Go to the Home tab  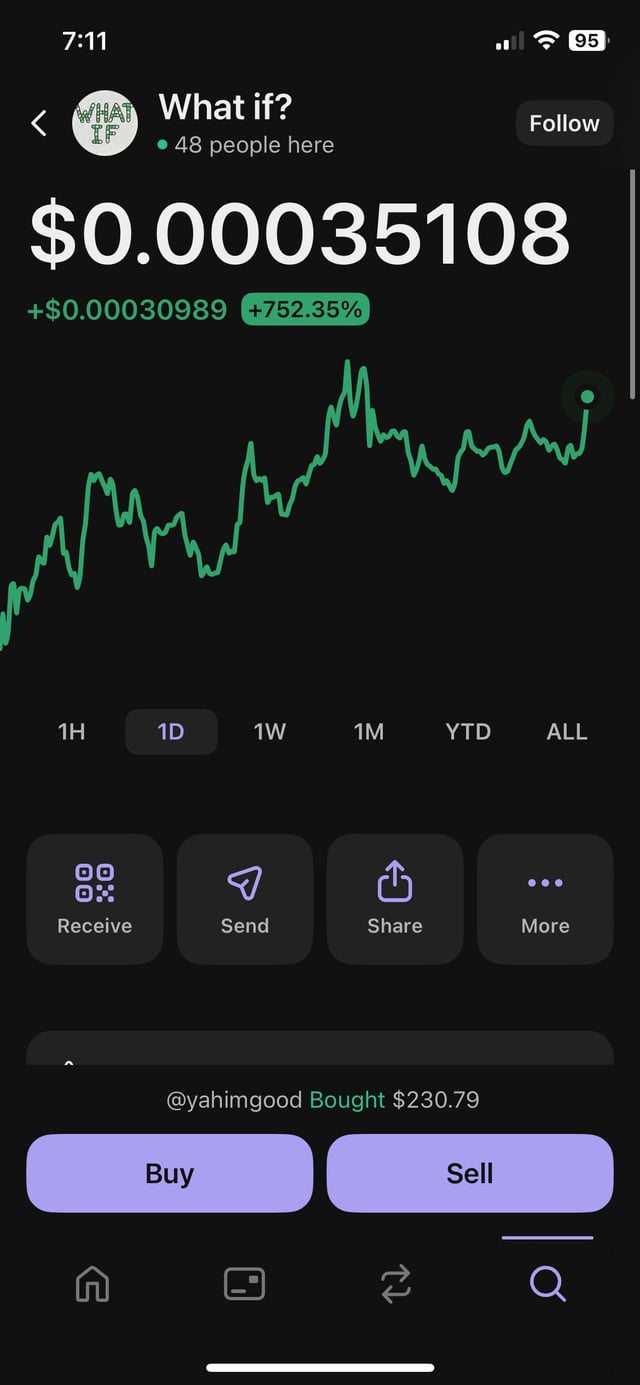(93, 1283)
